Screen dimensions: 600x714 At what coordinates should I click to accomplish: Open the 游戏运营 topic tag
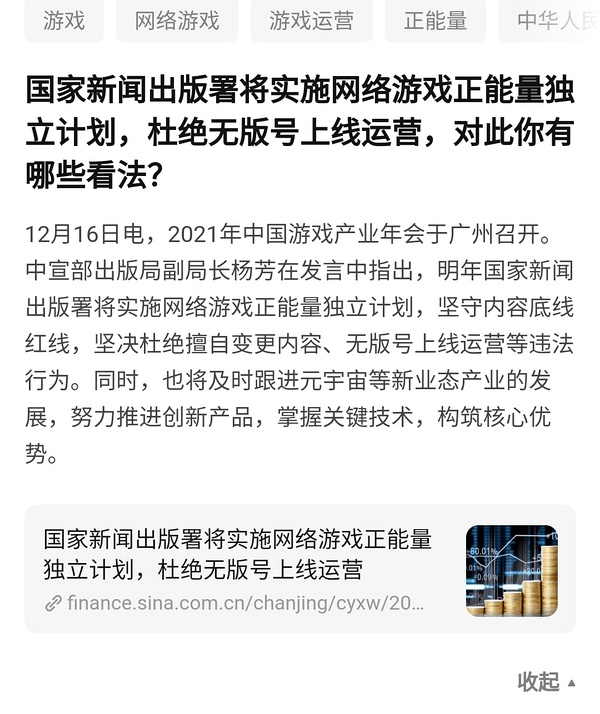(x=311, y=20)
